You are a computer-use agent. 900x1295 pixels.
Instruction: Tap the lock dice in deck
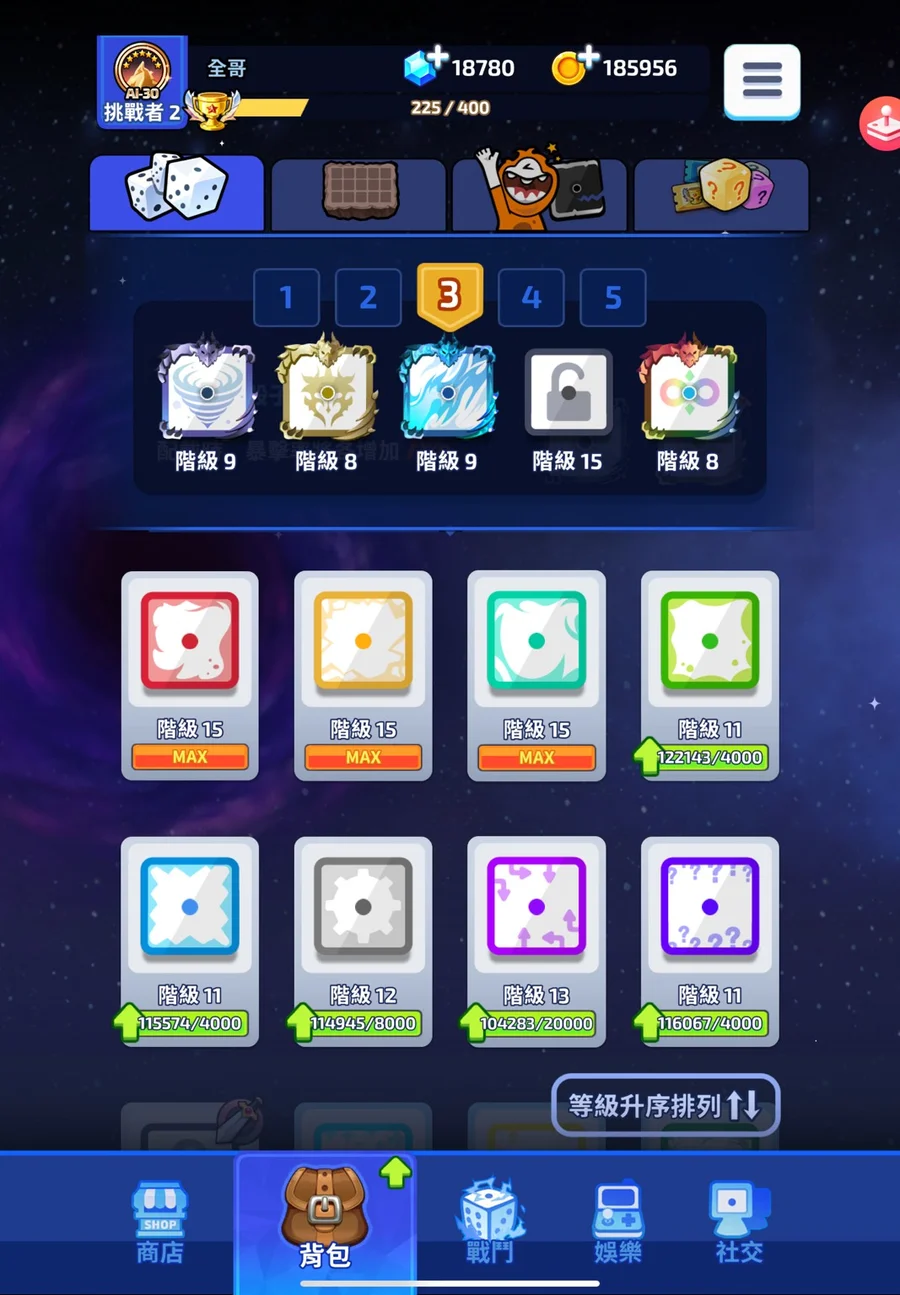tap(567, 395)
